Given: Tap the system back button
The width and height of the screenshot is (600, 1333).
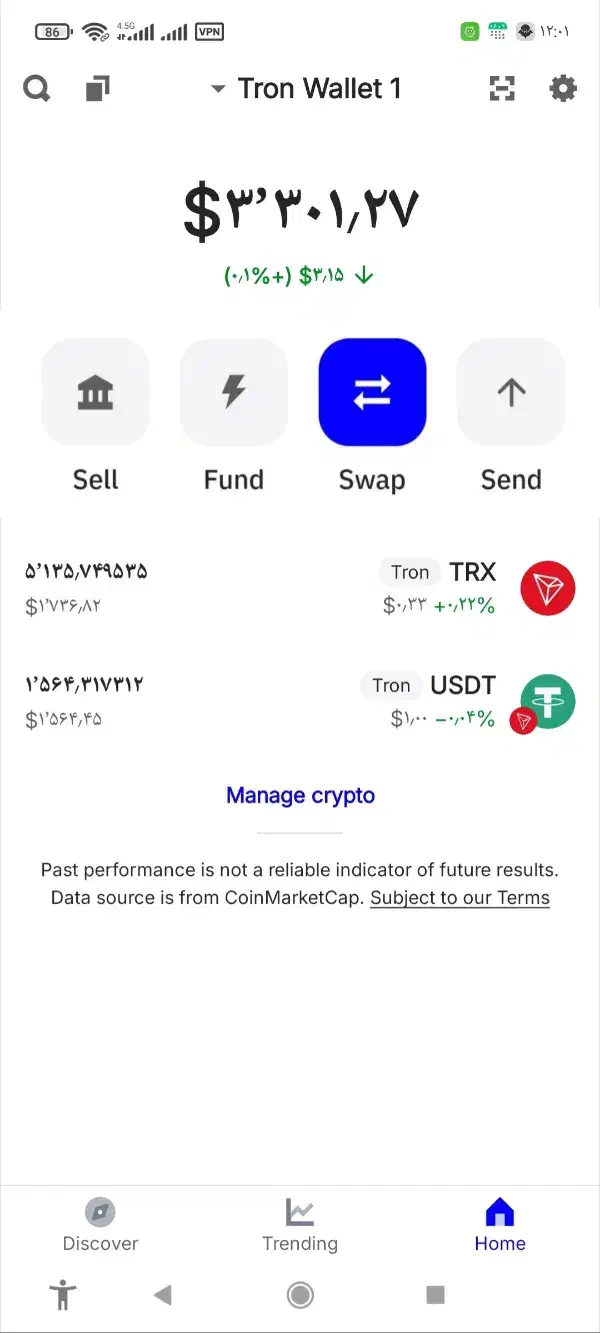Looking at the screenshot, I should 163,1296.
